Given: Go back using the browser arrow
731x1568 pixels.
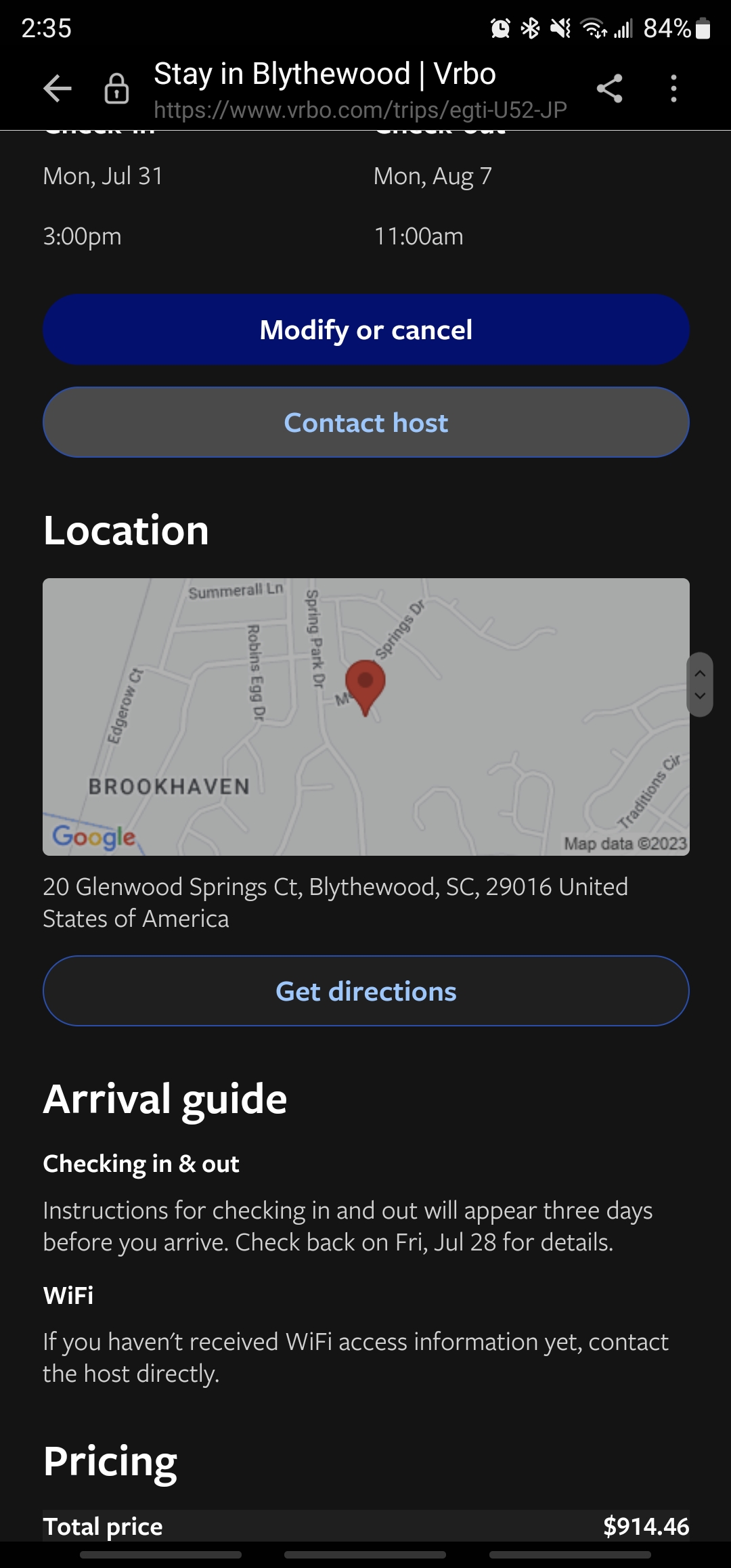Looking at the screenshot, I should pos(58,89).
